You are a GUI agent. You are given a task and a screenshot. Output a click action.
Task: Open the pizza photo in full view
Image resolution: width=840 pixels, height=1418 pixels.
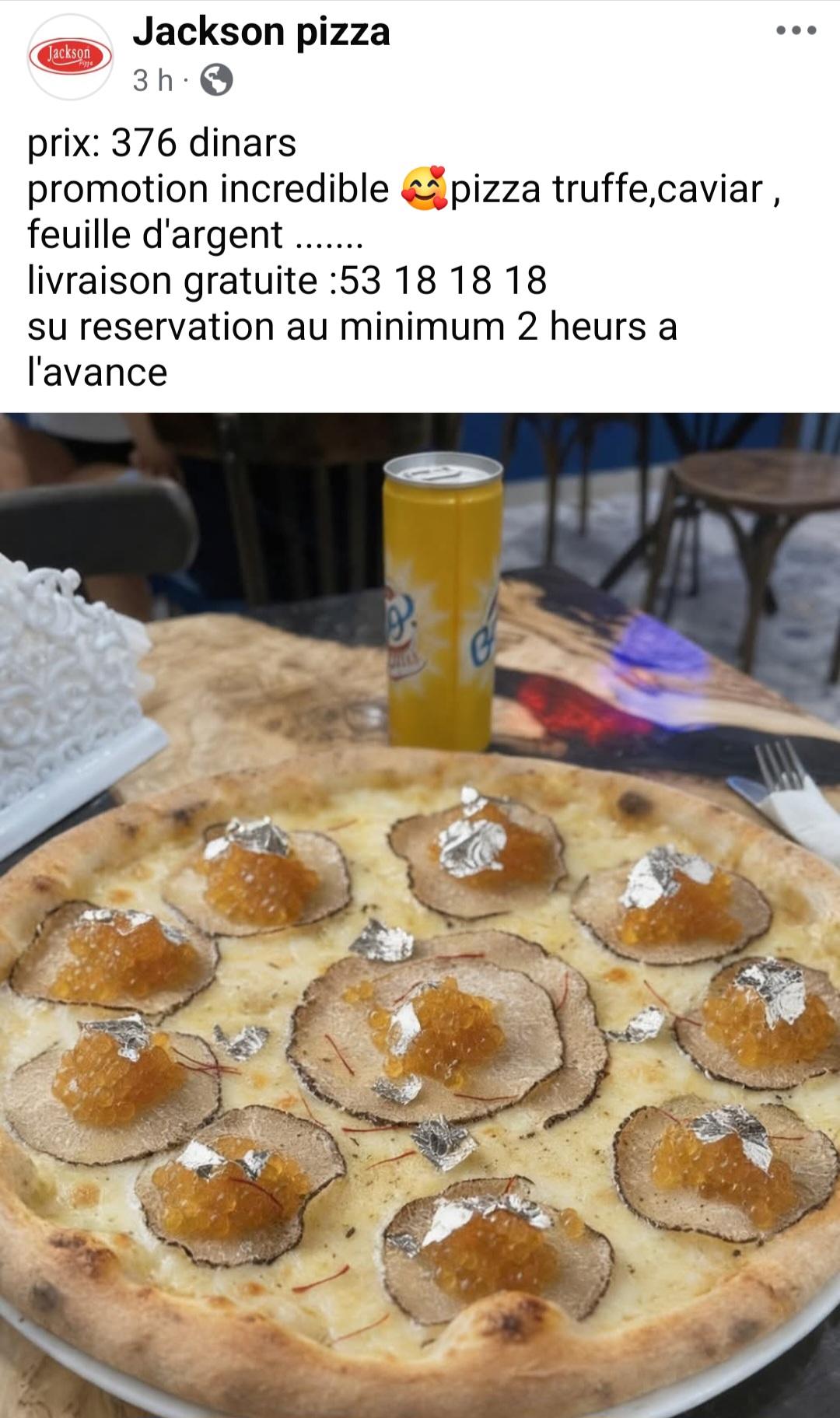click(x=420, y=914)
